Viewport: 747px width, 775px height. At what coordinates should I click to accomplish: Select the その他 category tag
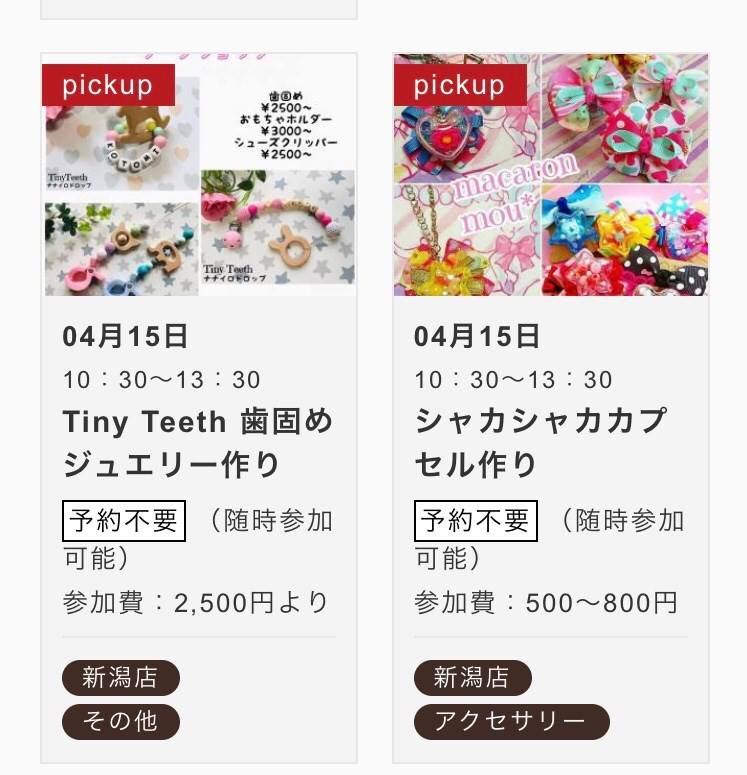120,722
